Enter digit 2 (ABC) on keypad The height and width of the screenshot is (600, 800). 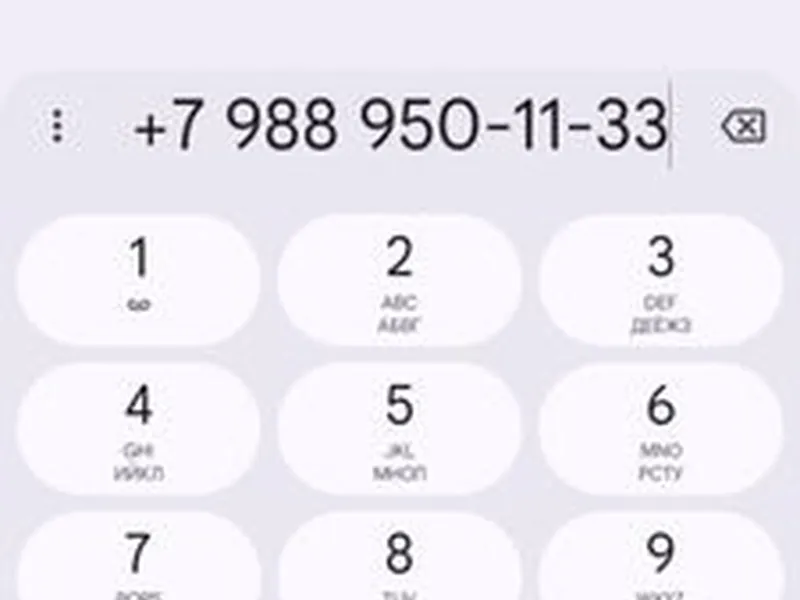coord(399,280)
